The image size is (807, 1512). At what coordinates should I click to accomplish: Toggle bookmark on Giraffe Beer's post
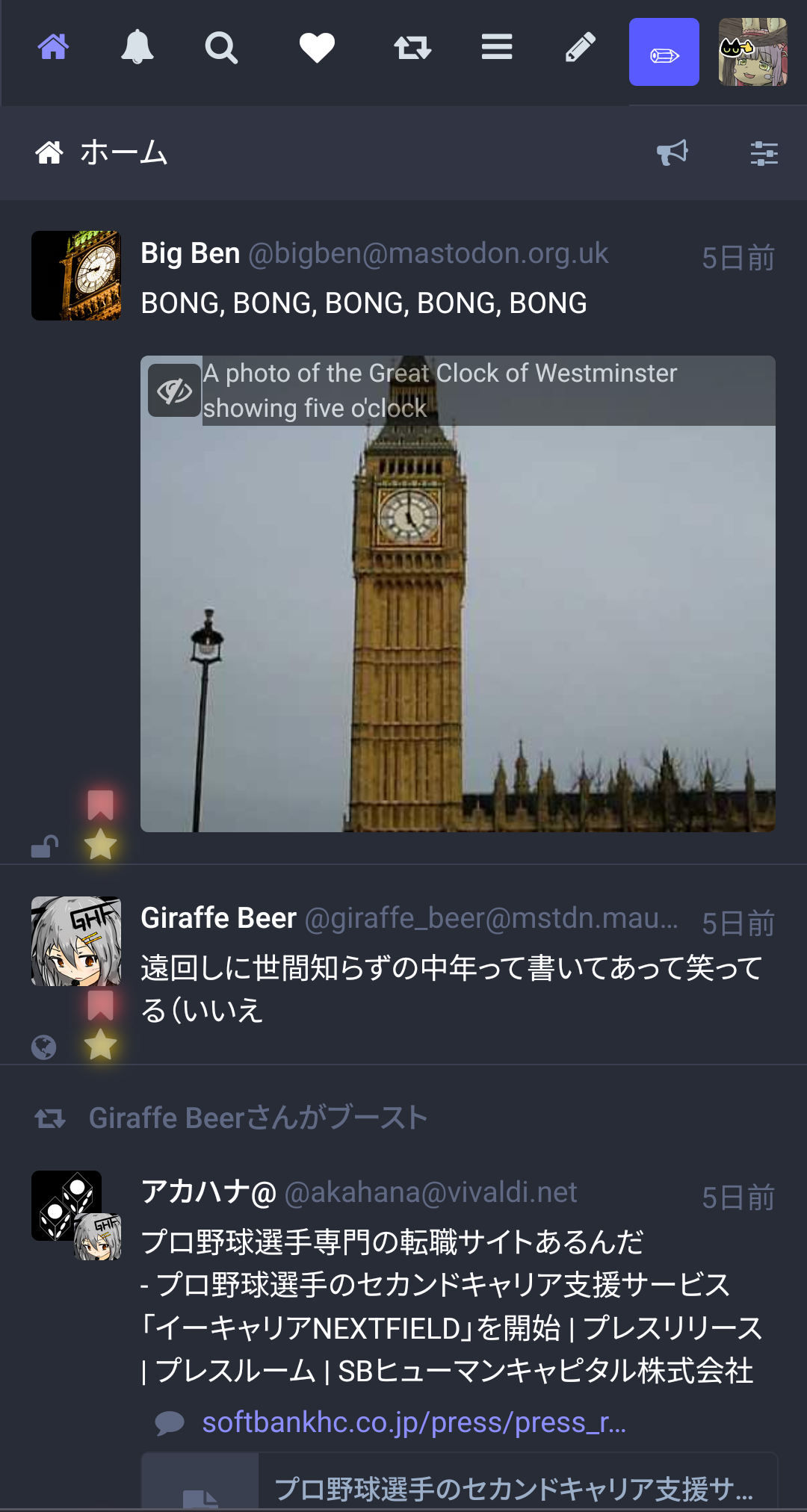pos(100,1006)
